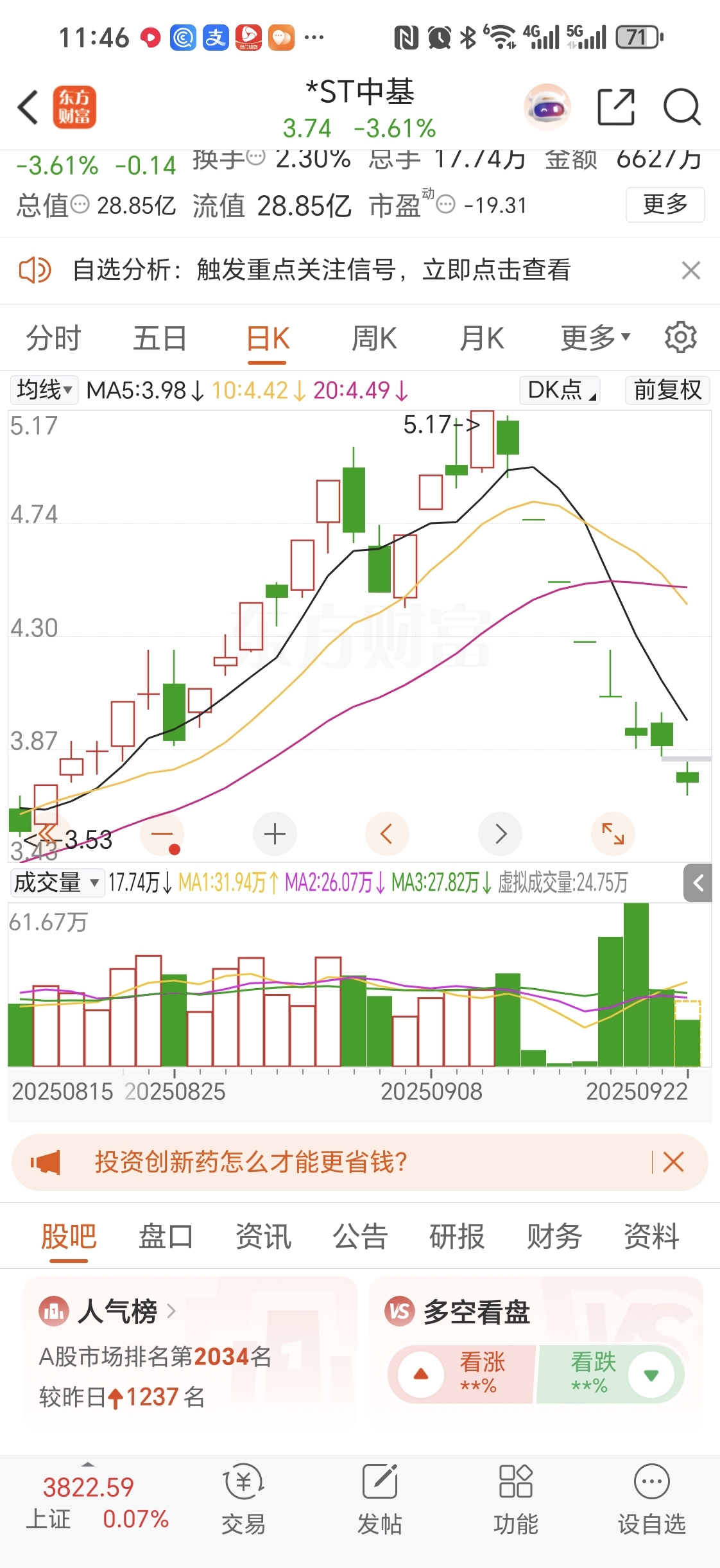Open the search magnifier icon

681,107
